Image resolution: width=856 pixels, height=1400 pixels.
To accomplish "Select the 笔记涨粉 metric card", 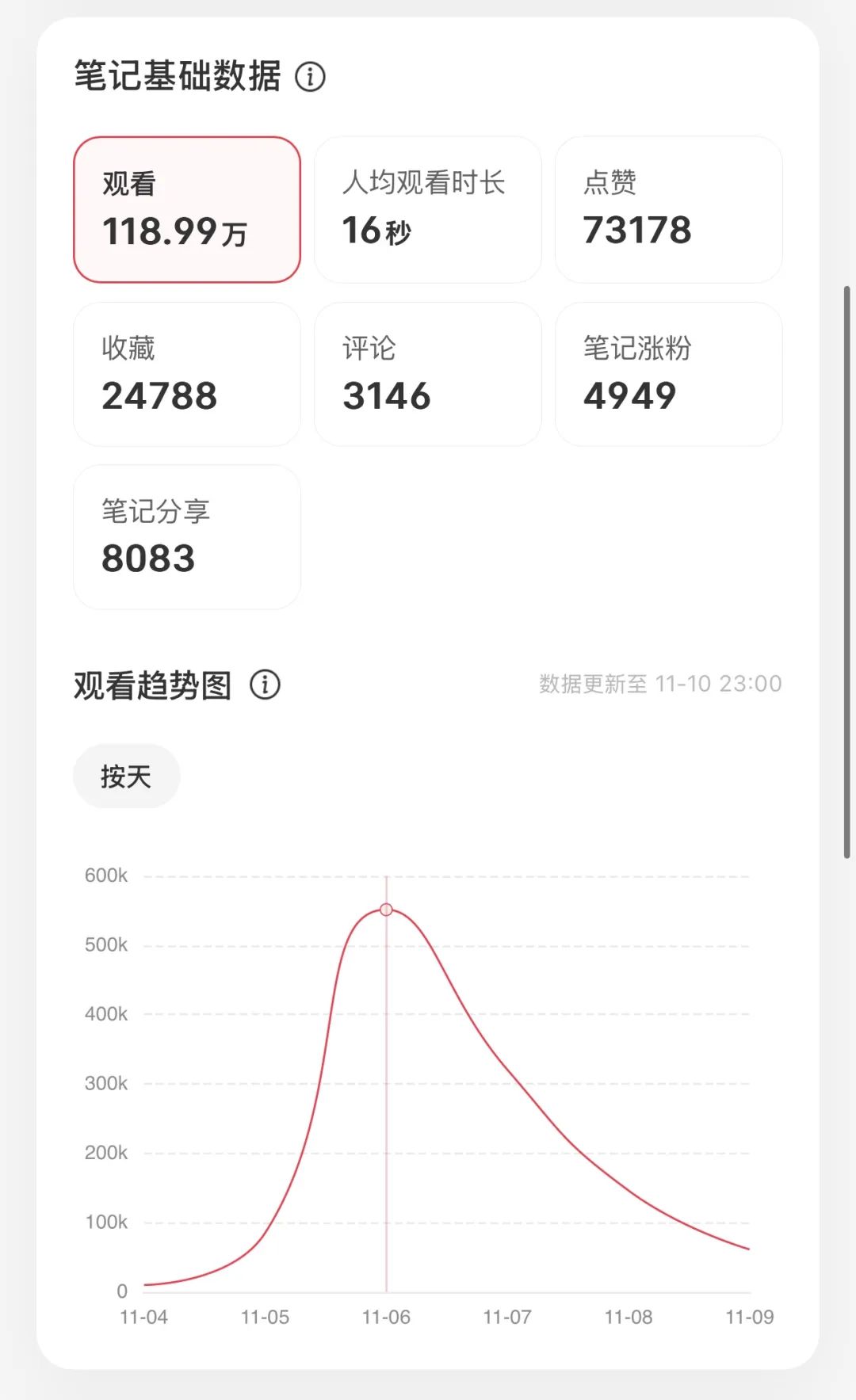I will (668, 374).
